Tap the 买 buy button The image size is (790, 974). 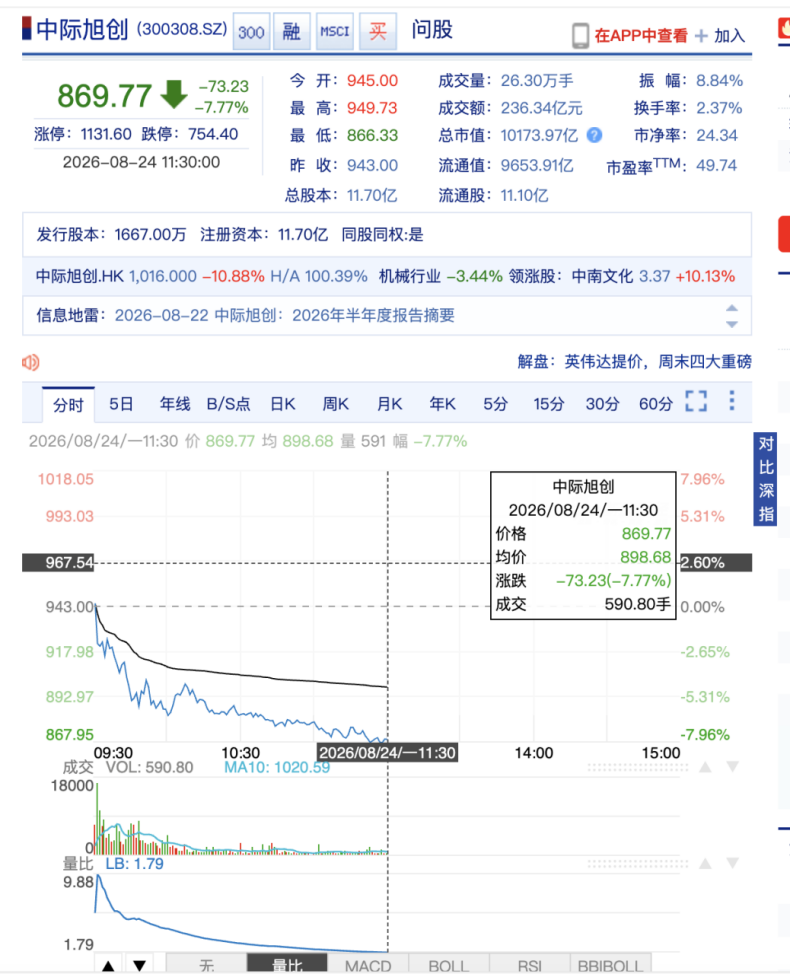pos(378,31)
